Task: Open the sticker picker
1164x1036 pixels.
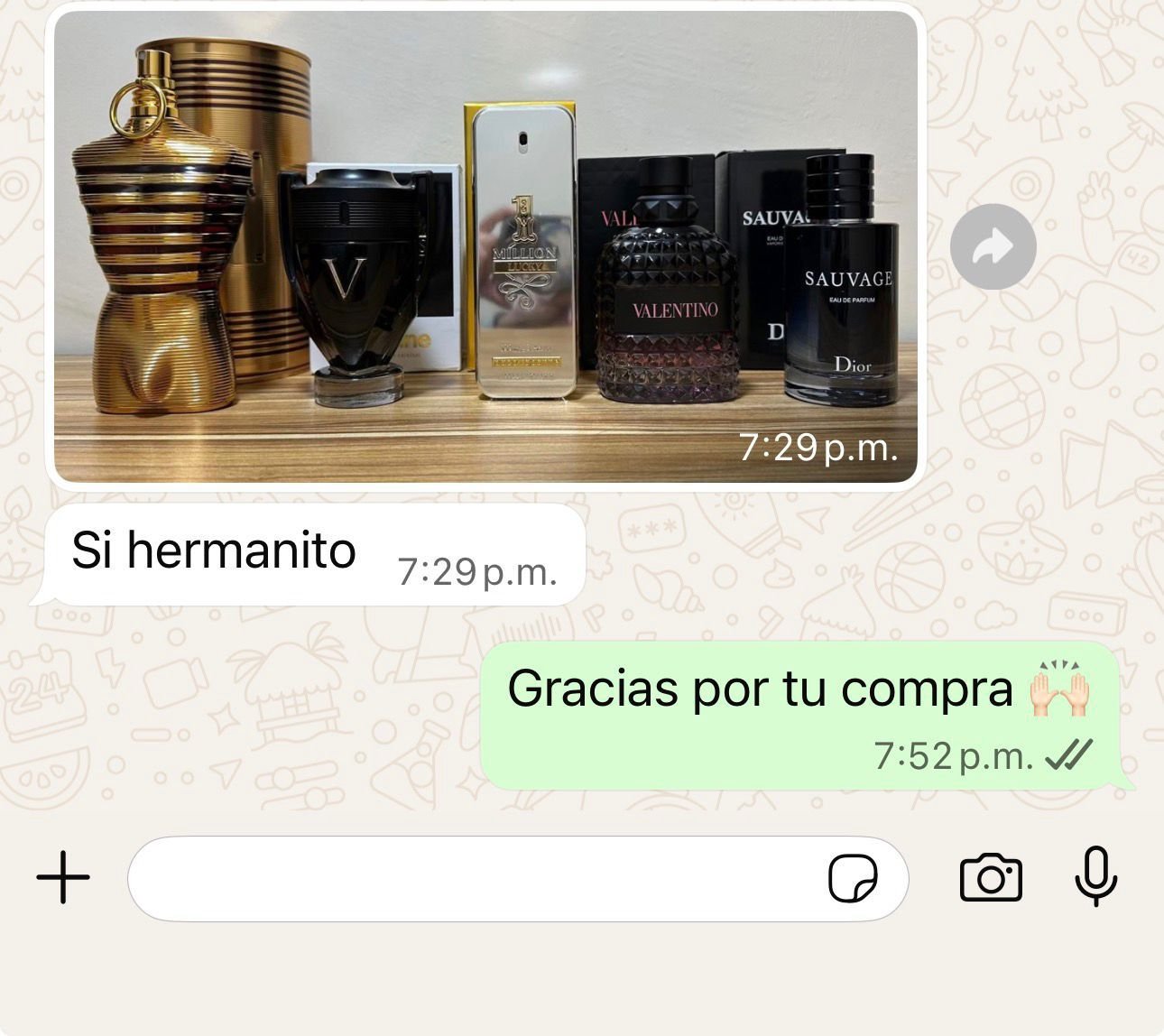Action: click(x=853, y=878)
